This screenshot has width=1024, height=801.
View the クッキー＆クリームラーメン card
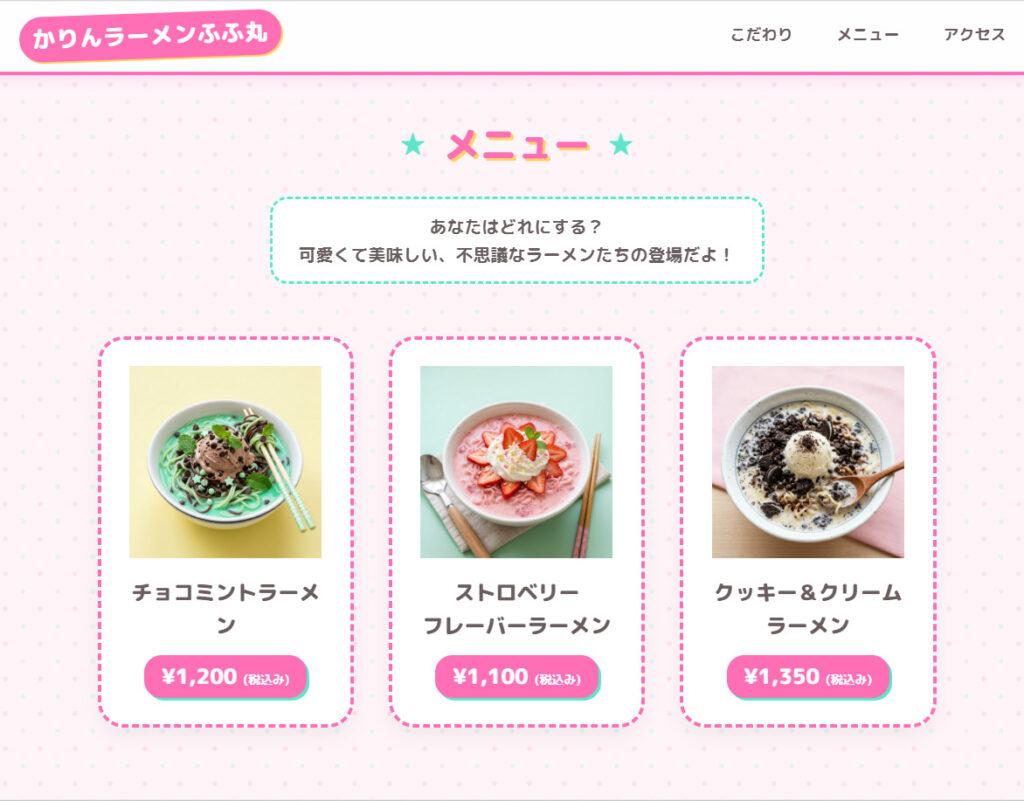tap(807, 531)
